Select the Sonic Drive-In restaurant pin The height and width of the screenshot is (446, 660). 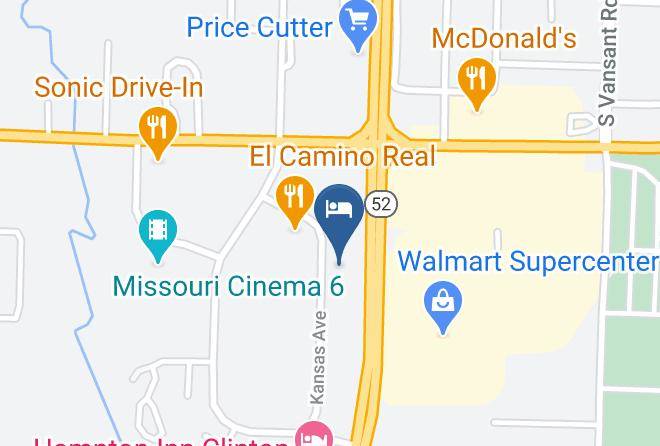[158, 129]
